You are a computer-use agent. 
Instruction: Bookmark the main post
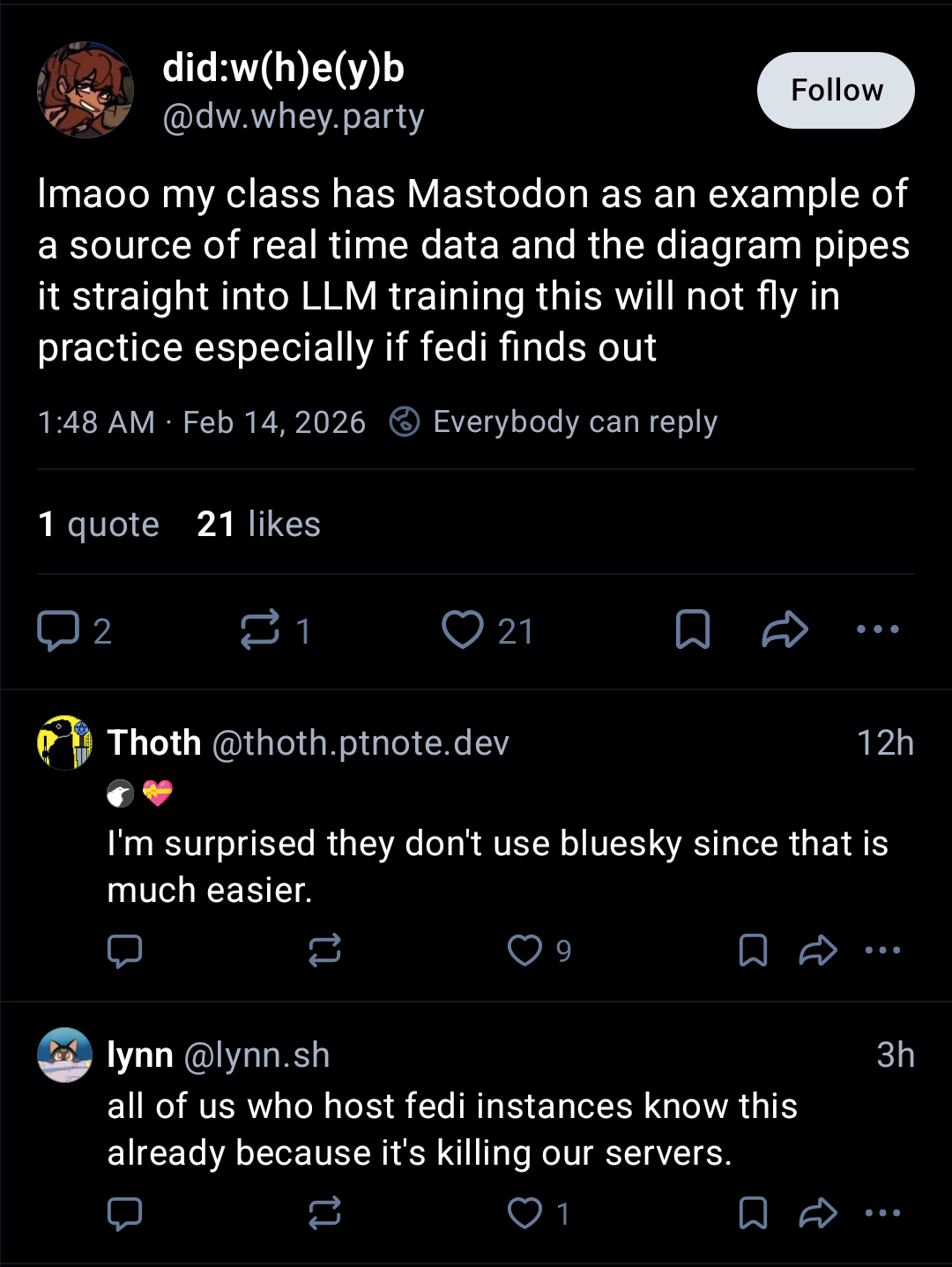coord(694,629)
